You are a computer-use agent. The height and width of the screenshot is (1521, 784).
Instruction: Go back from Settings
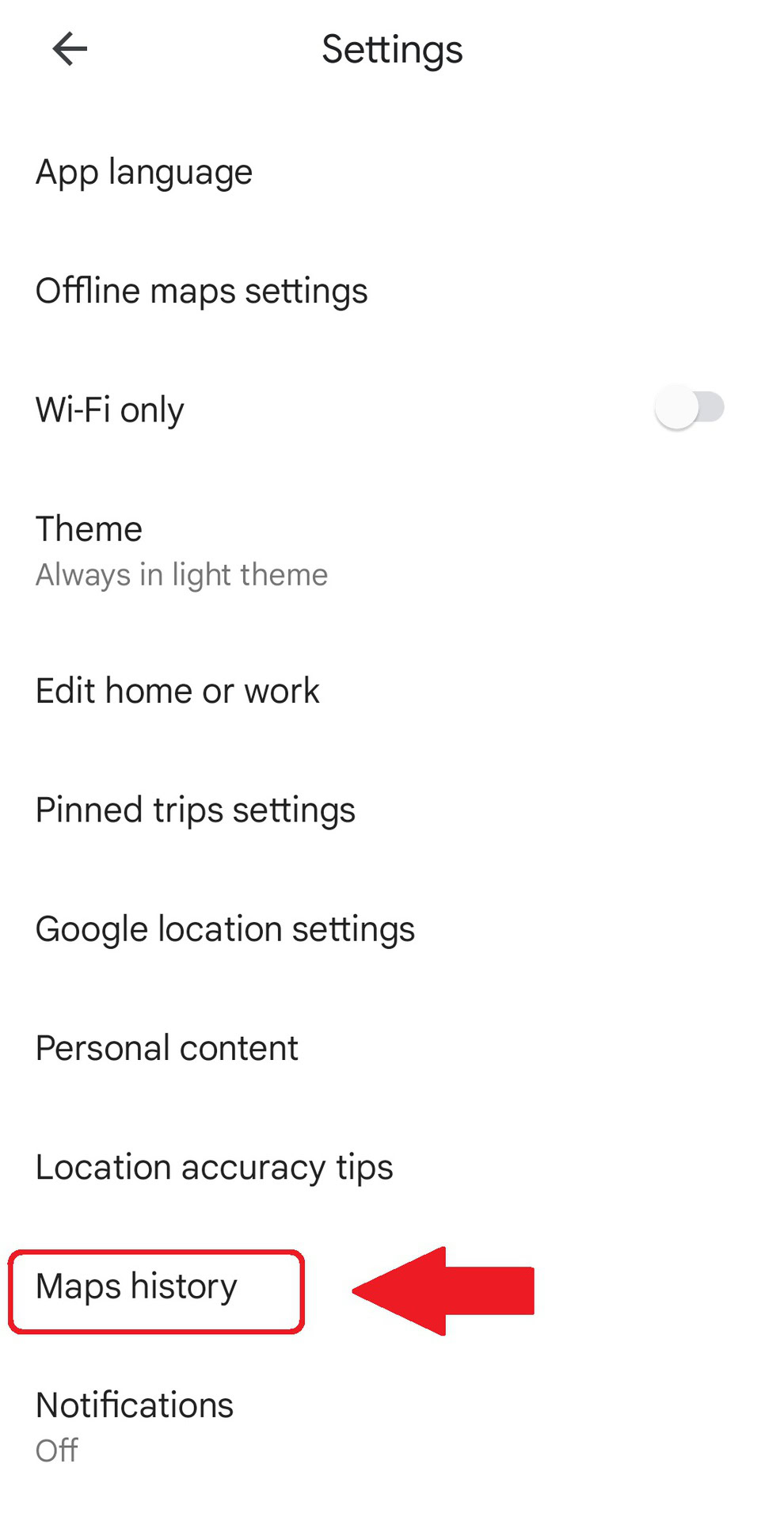(x=70, y=49)
